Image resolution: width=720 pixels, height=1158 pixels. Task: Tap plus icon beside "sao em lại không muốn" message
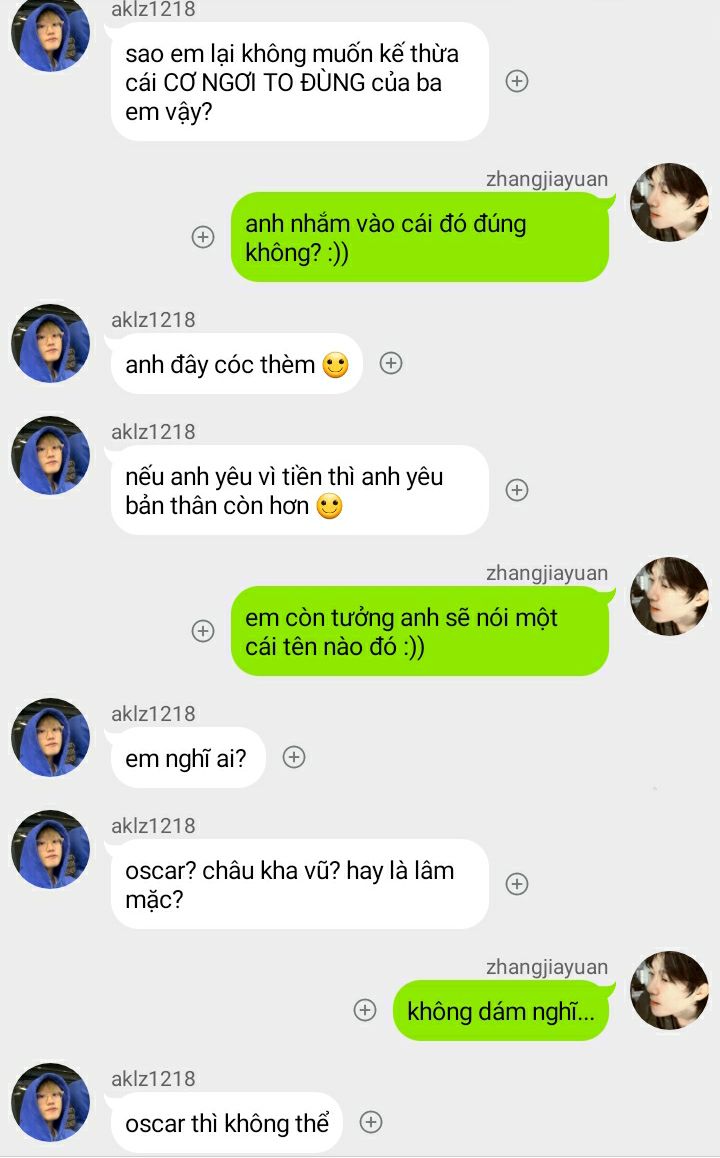(x=516, y=81)
